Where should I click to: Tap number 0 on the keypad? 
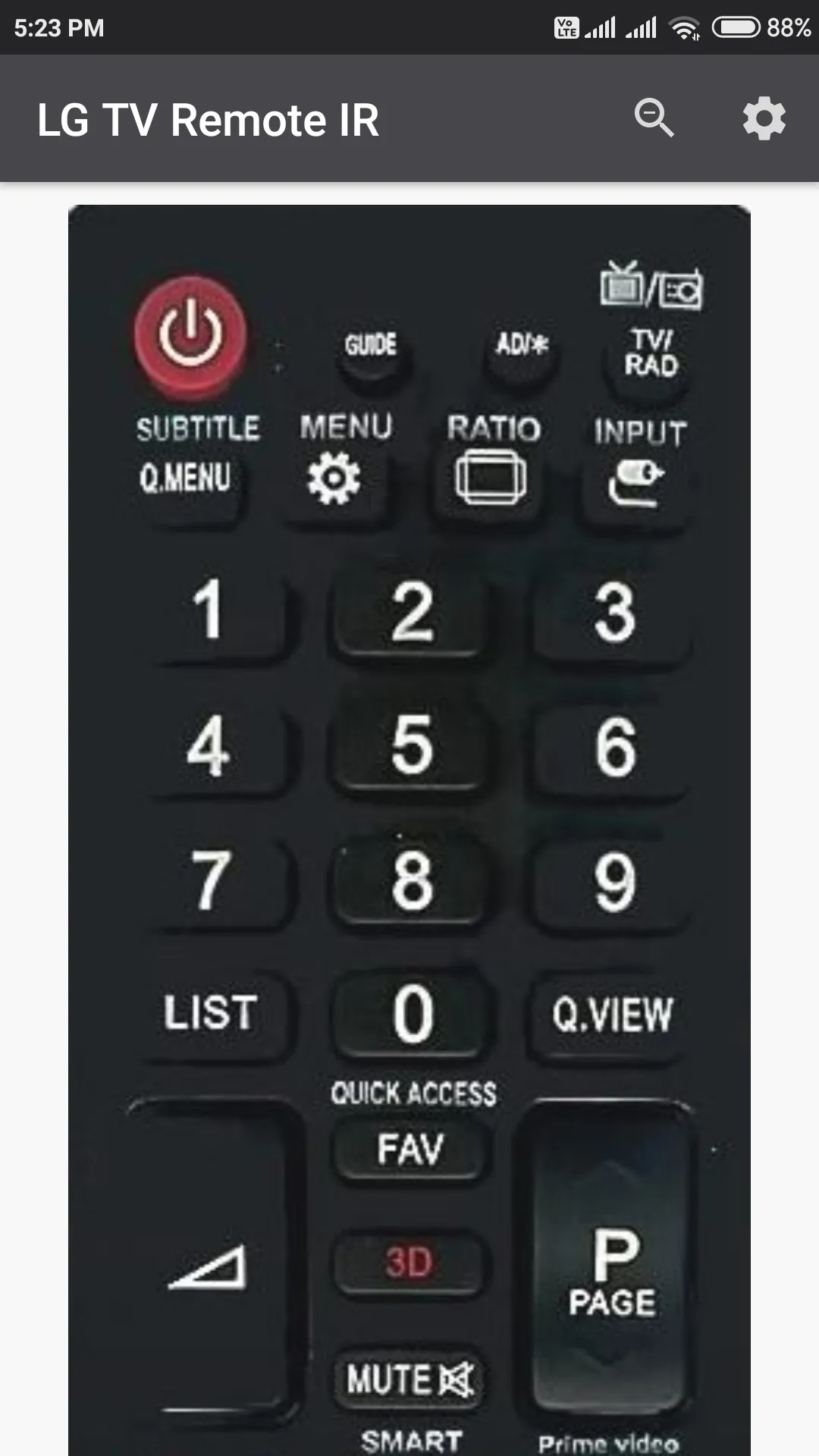412,1013
